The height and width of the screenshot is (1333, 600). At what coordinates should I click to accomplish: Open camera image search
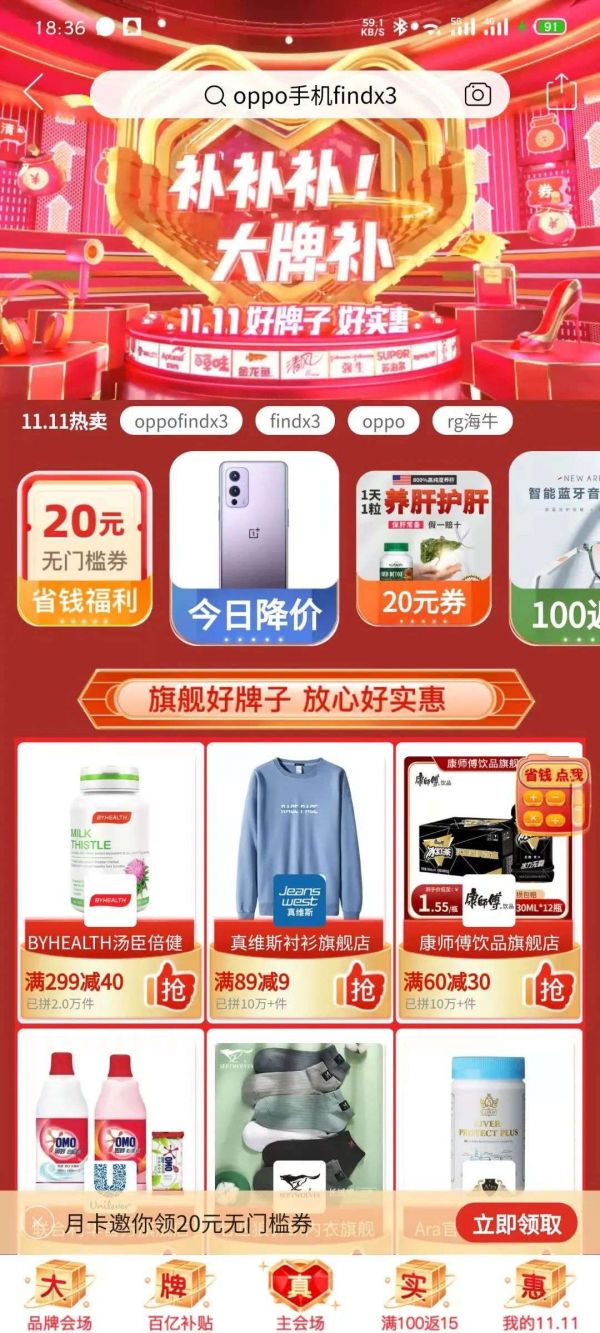pos(478,95)
